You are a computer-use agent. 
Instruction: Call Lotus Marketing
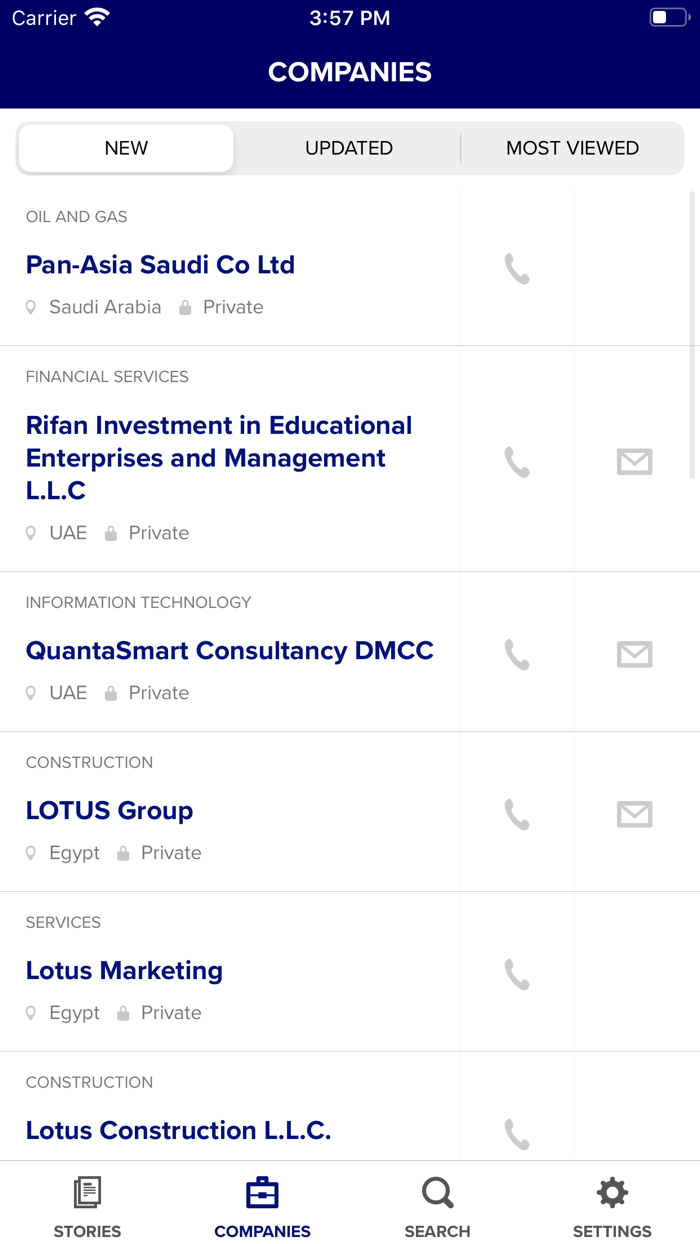click(517, 974)
